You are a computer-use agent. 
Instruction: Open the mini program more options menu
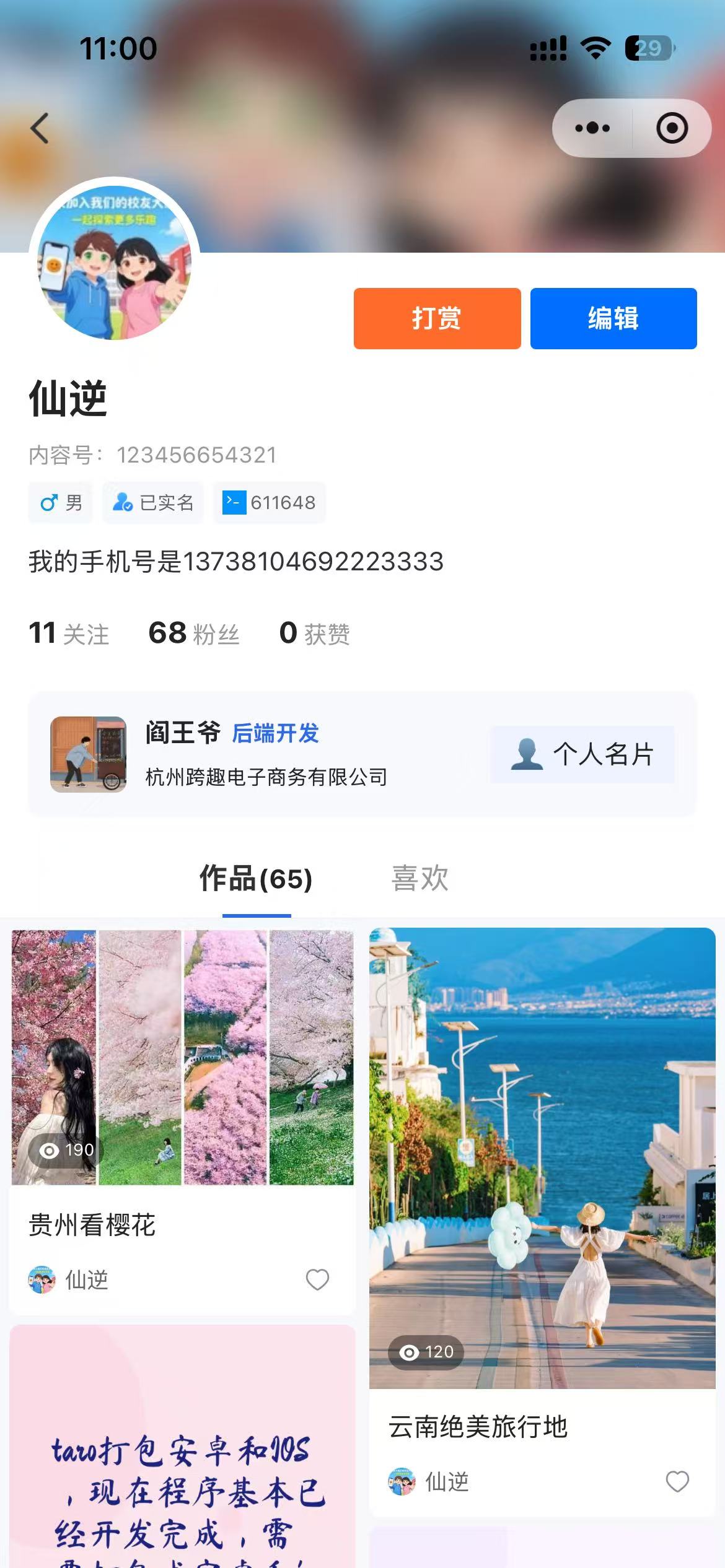tap(592, 128)
